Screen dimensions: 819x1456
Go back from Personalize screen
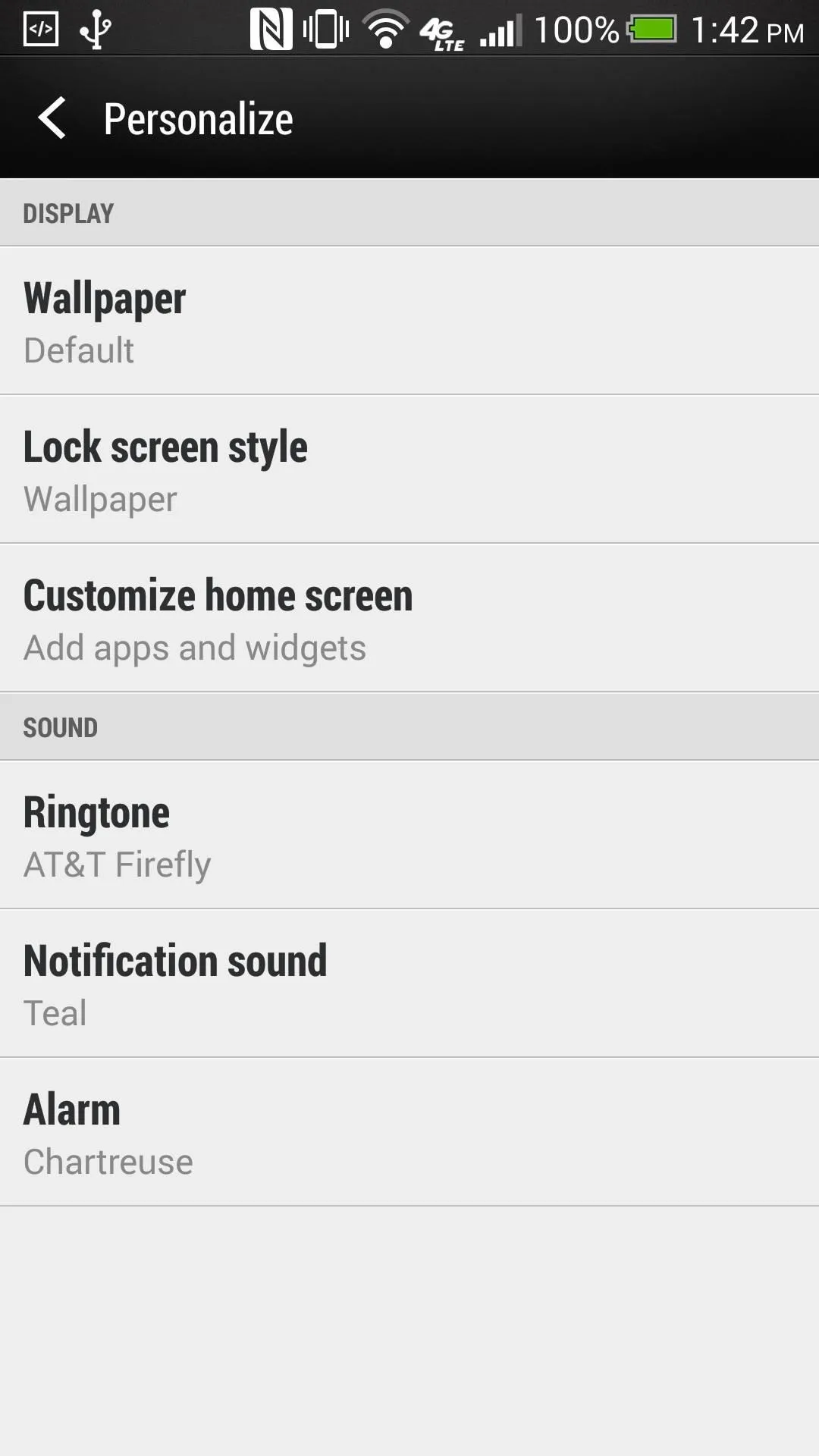click(x=52, y=118)
